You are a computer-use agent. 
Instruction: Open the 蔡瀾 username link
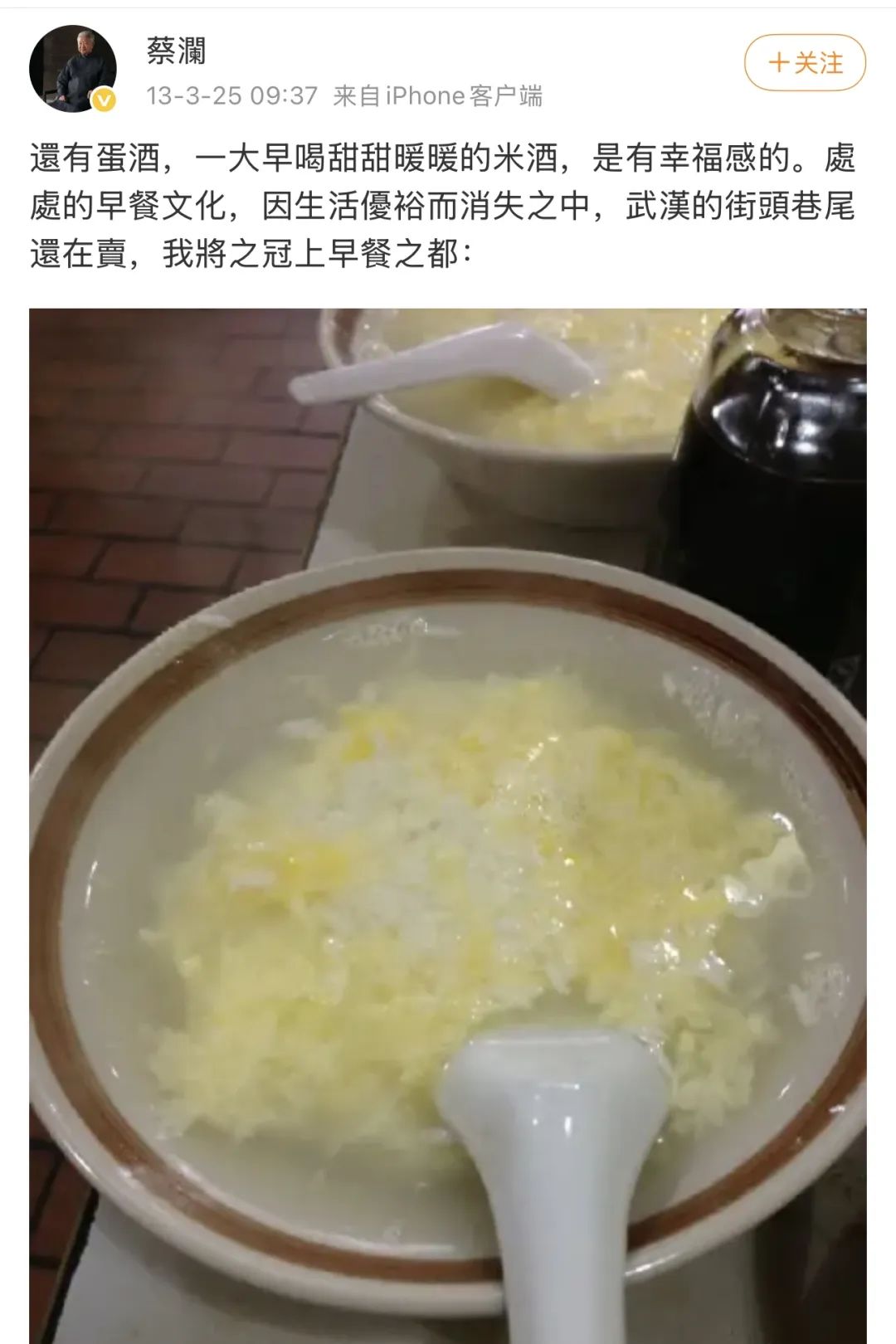pyautogui.click(x=176, y=51)
